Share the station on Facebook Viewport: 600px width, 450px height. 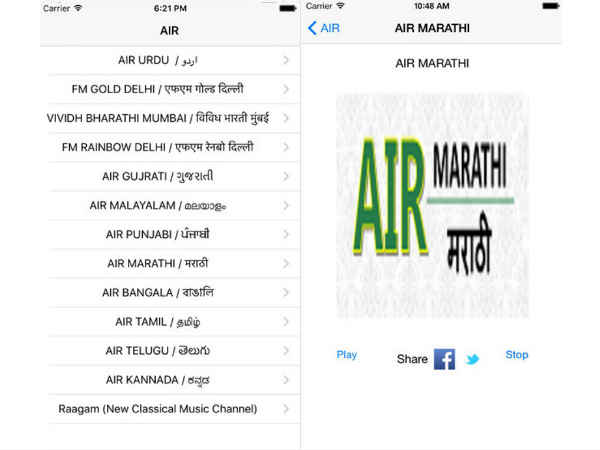coord(444,359)
